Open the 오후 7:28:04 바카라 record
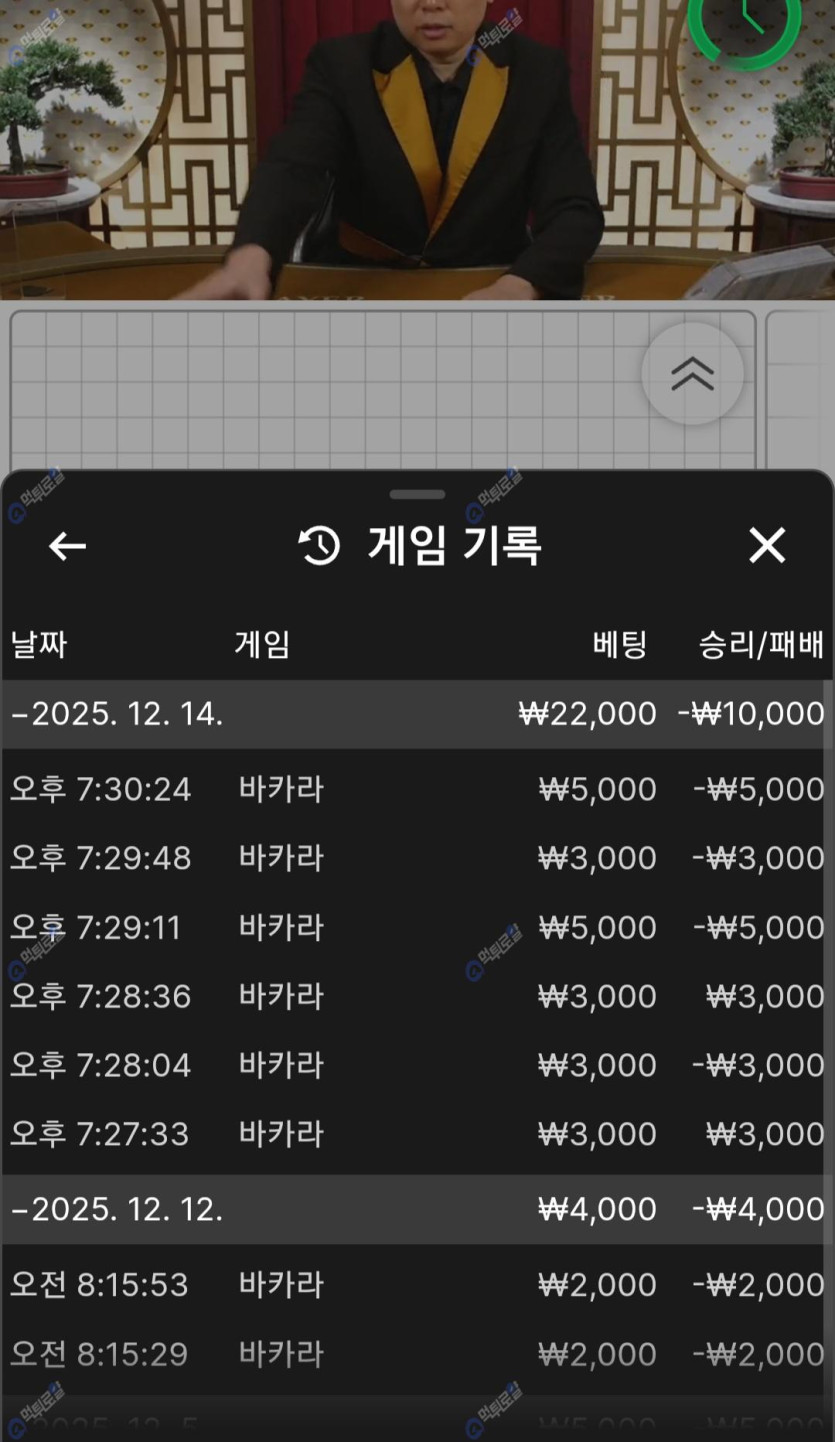Image resolution: width=835 pixels, height=1442 pixels. (416, 1065)
